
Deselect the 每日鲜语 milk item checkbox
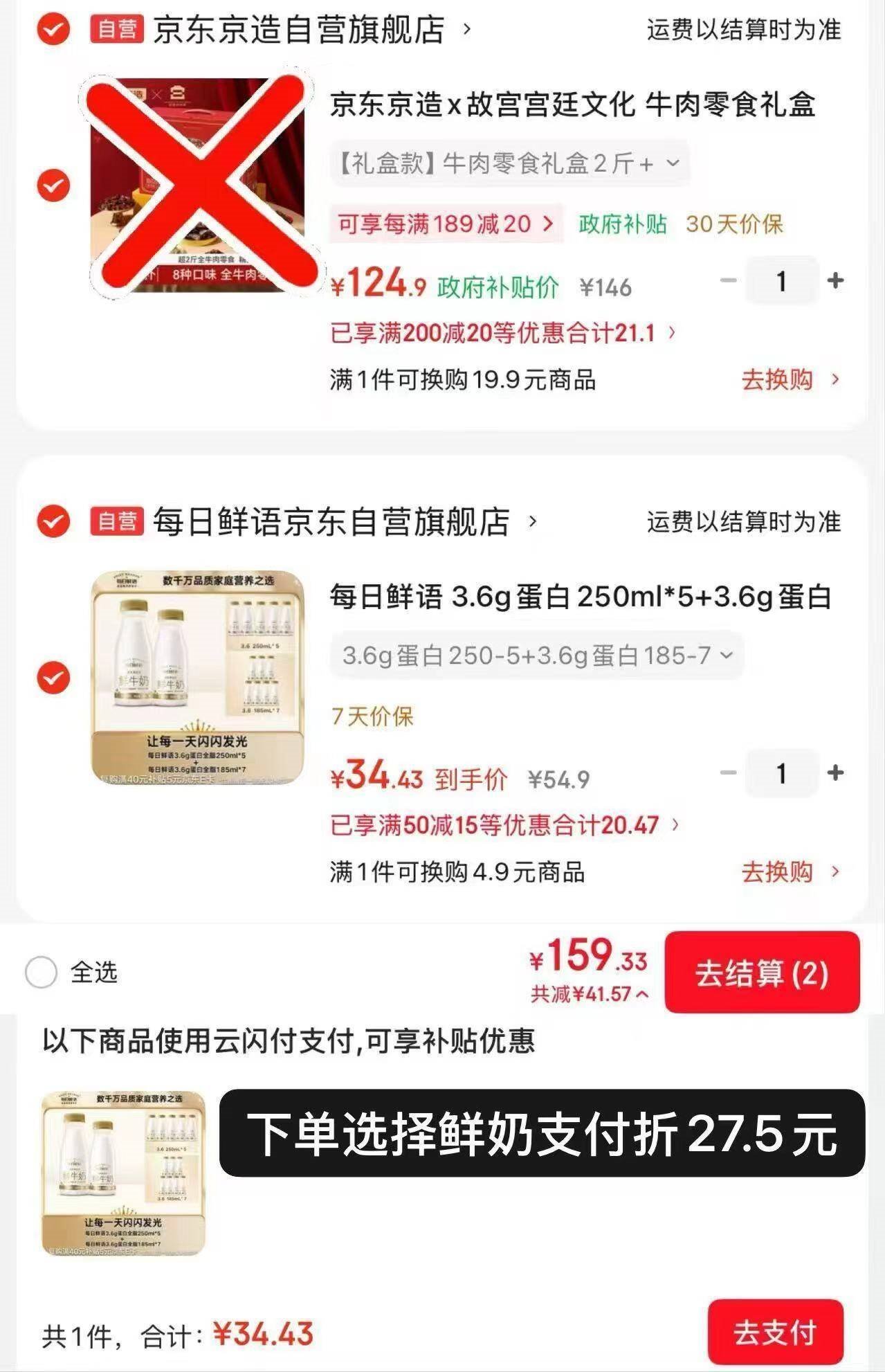53,677
